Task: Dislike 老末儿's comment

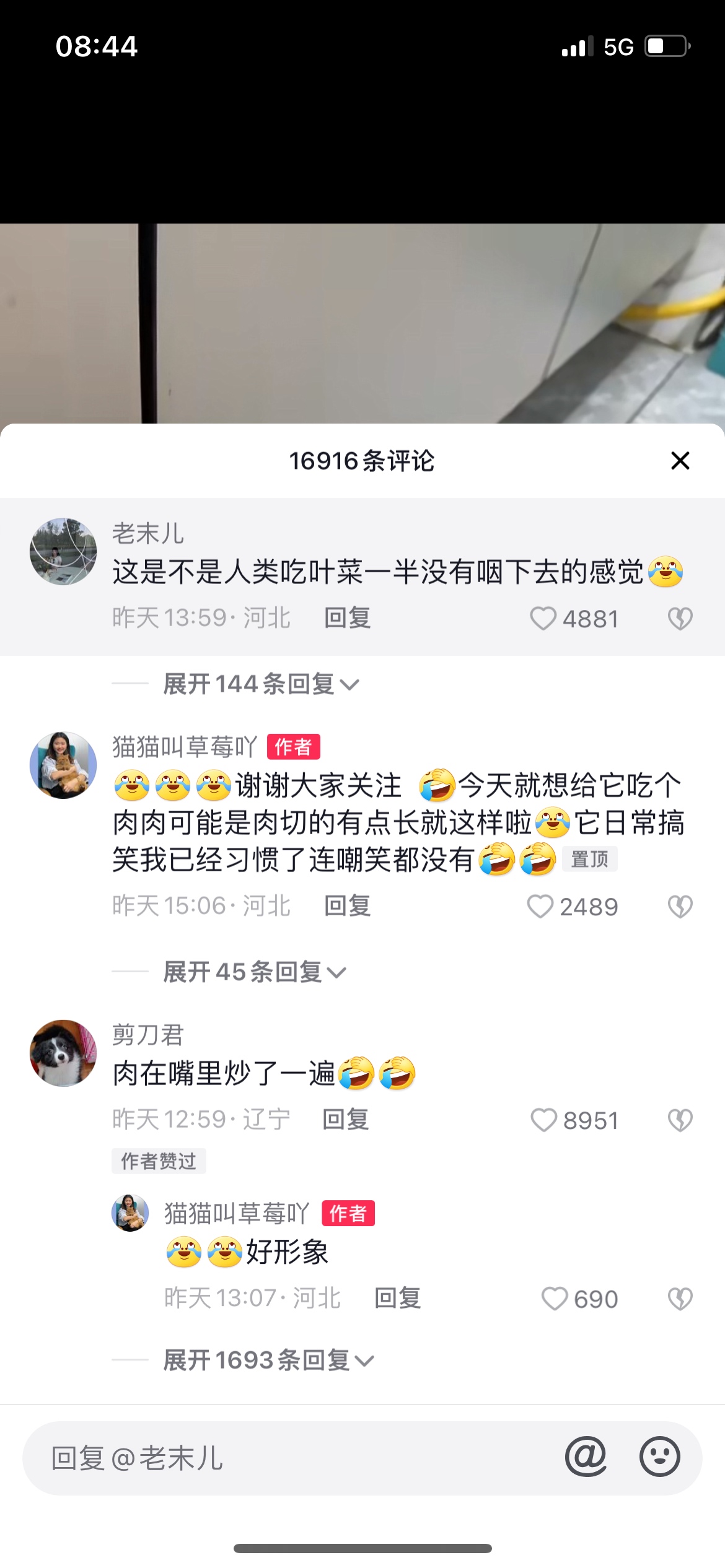Action: pyautogui.click(x=680, y=619)
